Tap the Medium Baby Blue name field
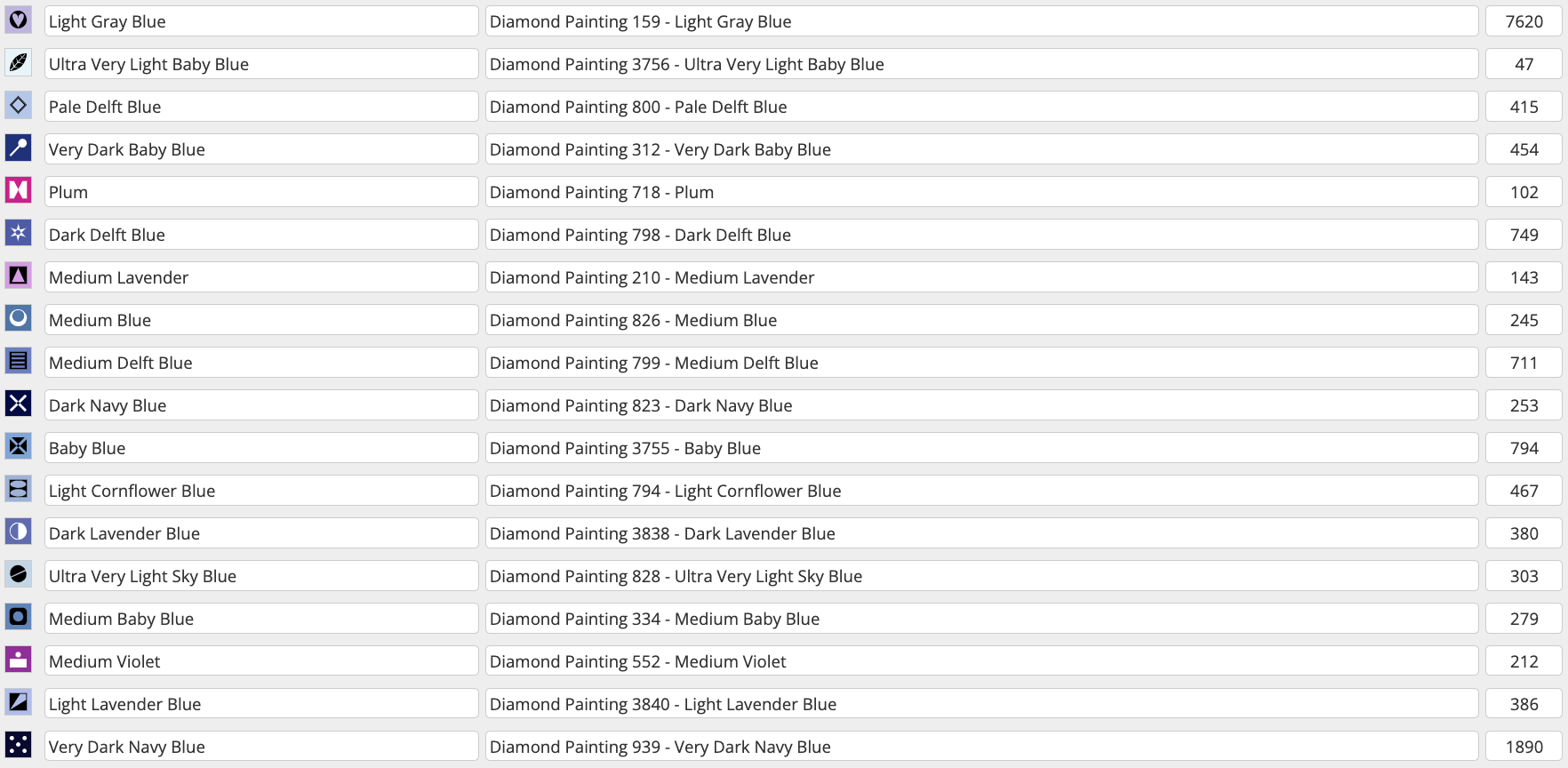The height and width of the screenshot is (768, 1568). click(x=260, y=619)
